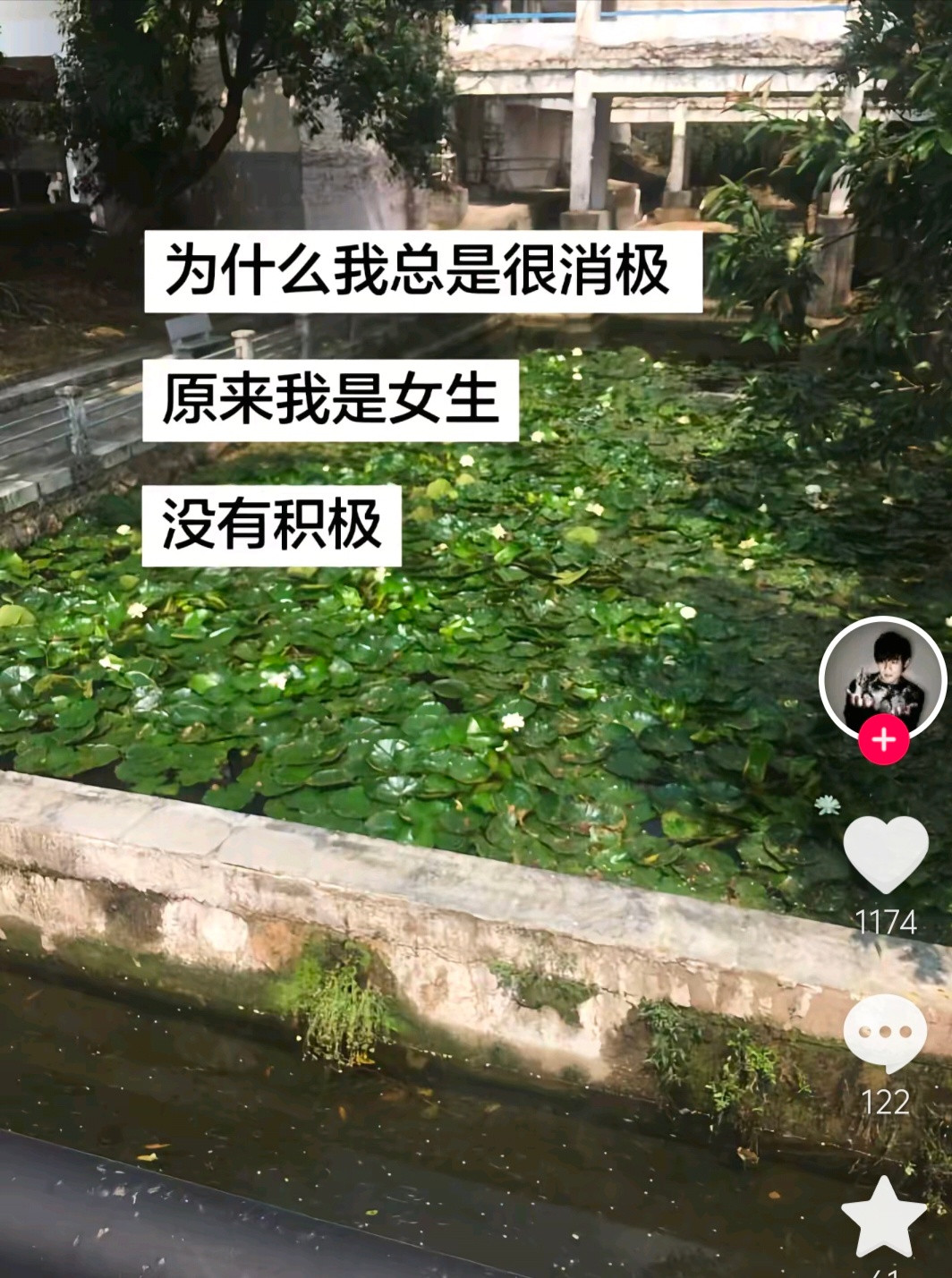Add the video to favorites with the star icon
Screen dimensions: 952x1278
(x=881, y=1217)
